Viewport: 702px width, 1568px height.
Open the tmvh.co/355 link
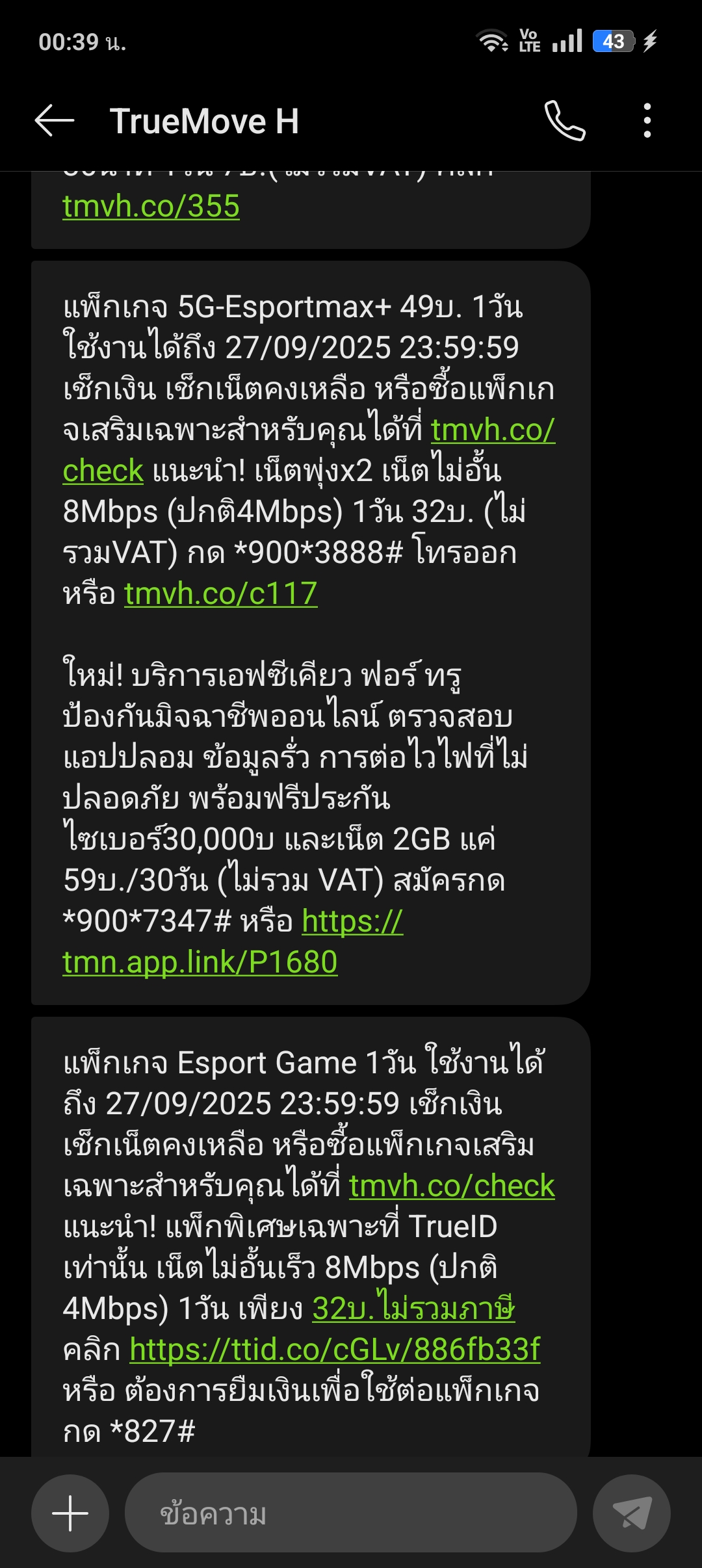click(151, 207)
